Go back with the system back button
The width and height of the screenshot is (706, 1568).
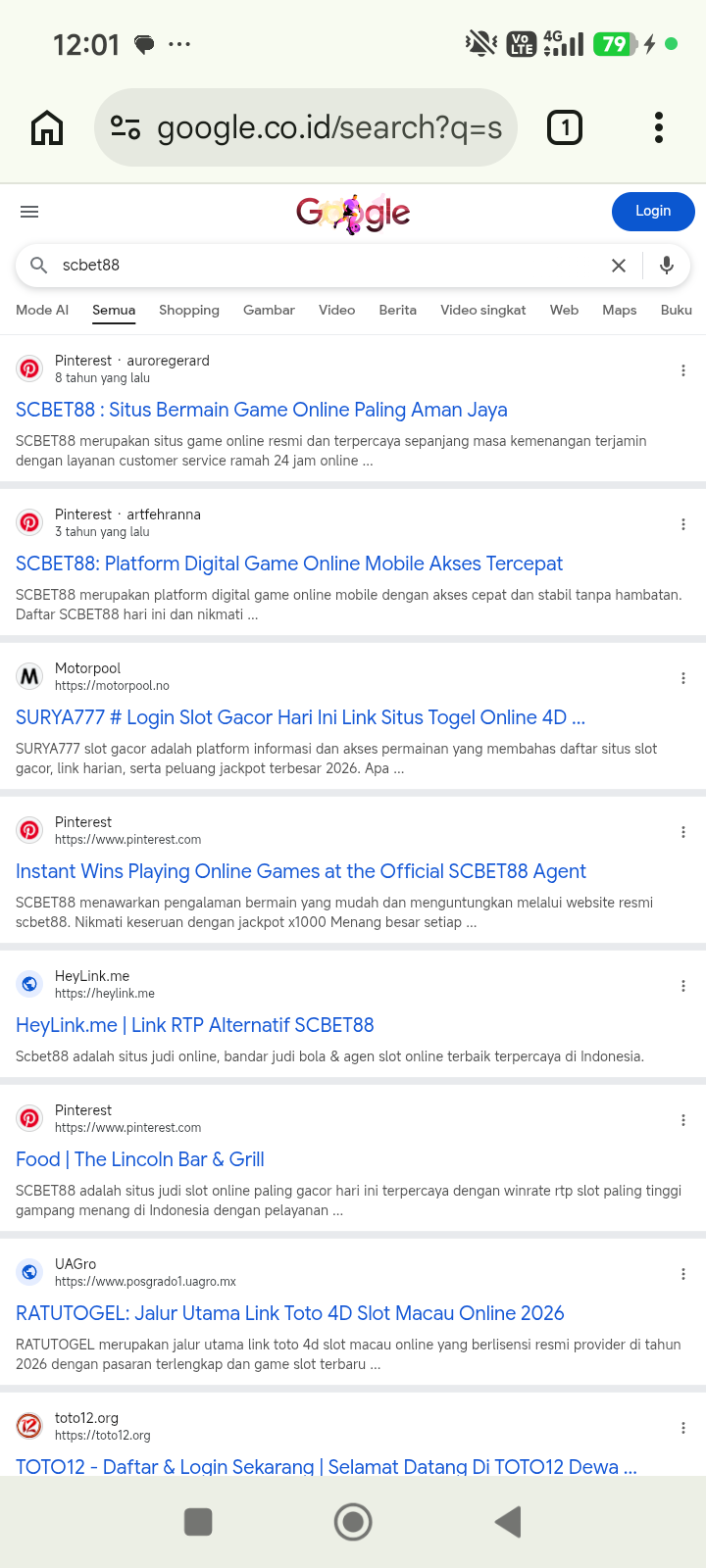508,1522
